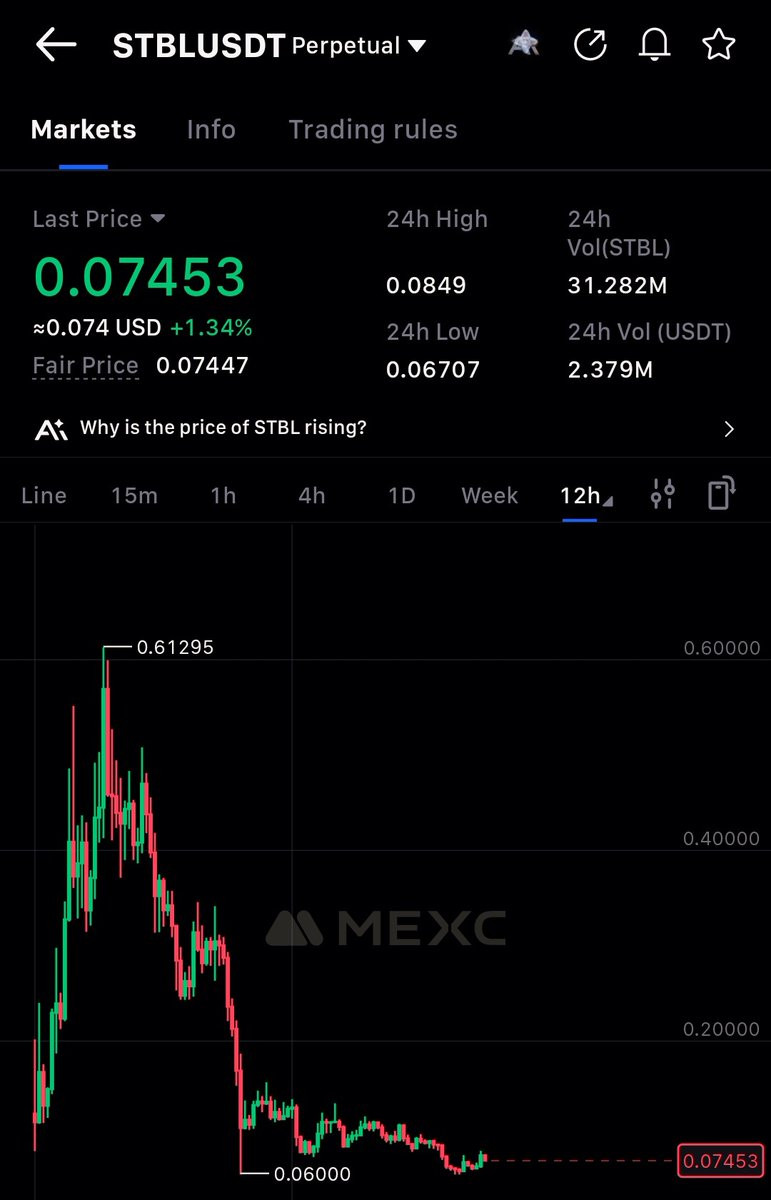The width and height of the screenshot is (771, 1200).
Task: Select the 1D timeframe
Action: [x=401, y=495]
